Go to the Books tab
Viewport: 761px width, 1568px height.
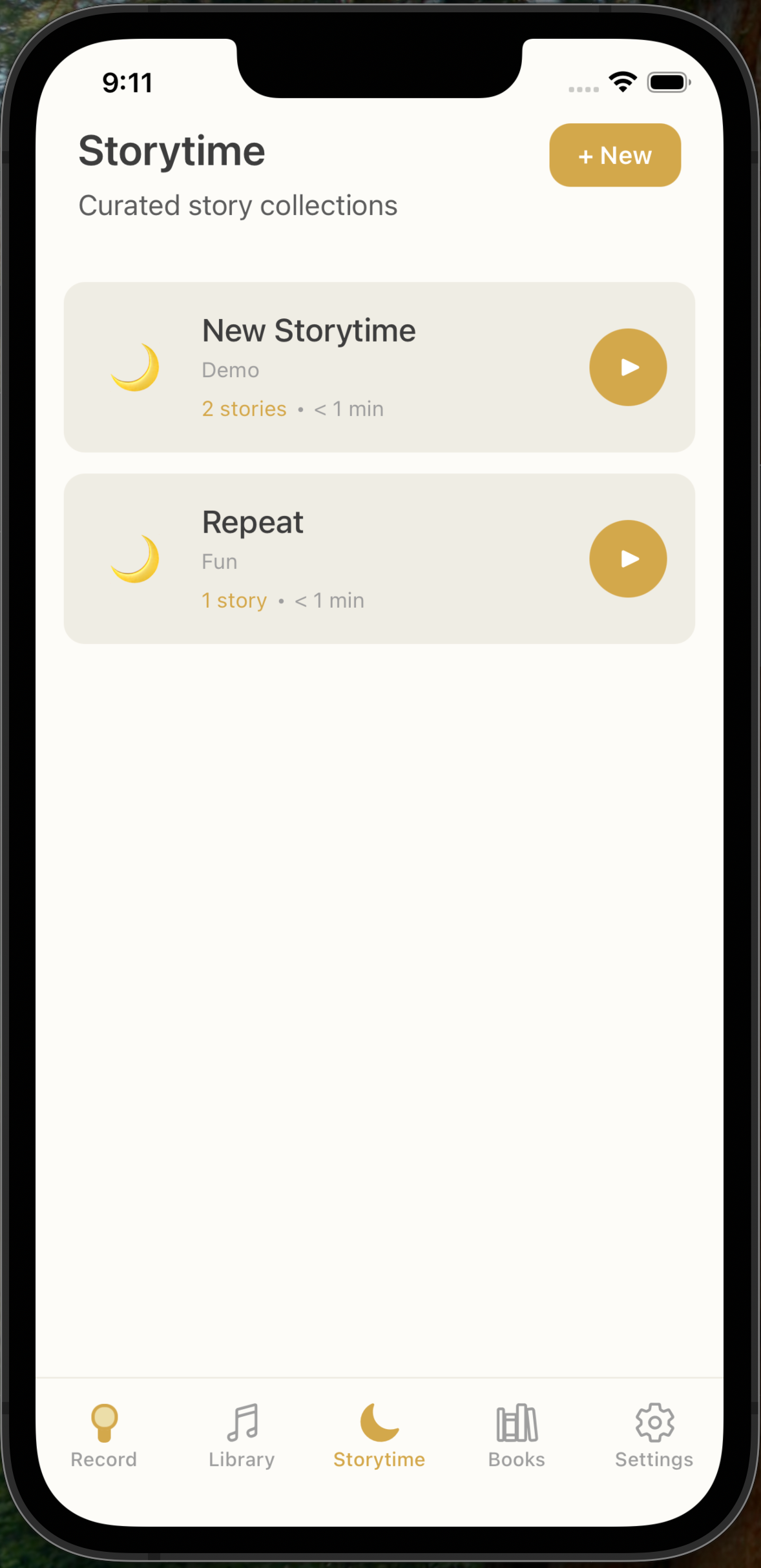click(516, 1435)
